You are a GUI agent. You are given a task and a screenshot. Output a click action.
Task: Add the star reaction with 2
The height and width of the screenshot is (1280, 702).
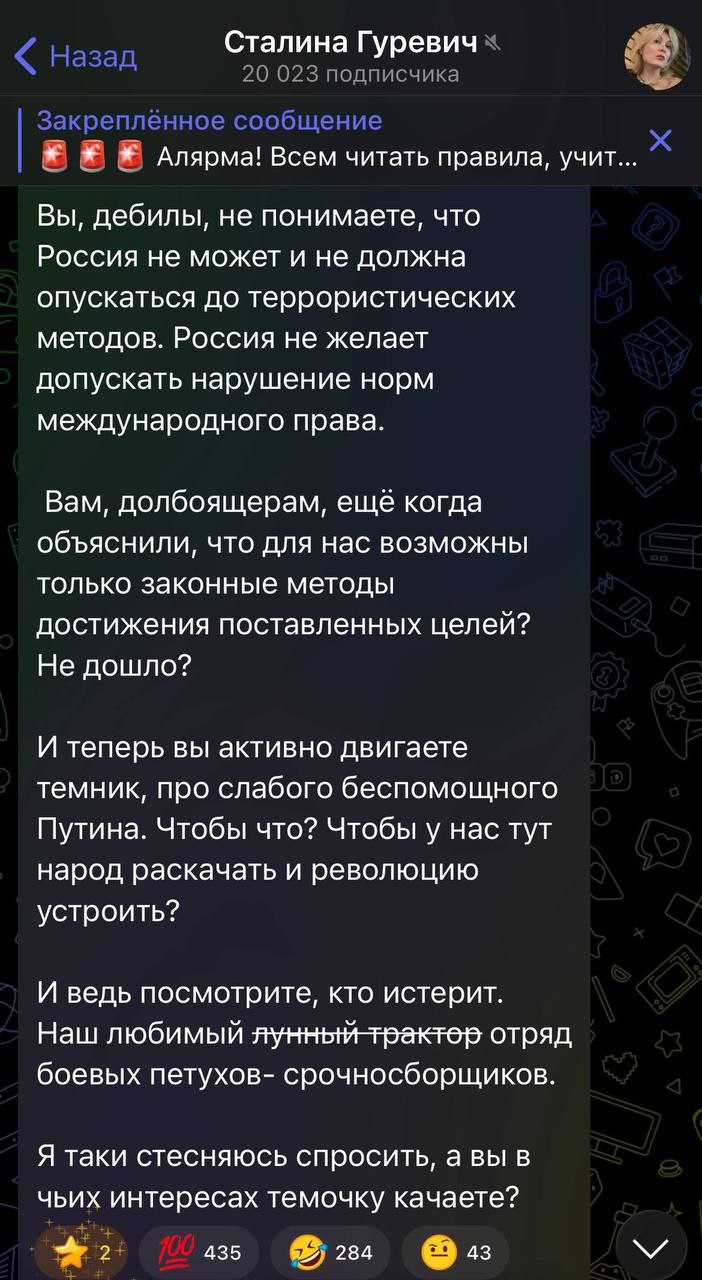[x=82, y=1252]
